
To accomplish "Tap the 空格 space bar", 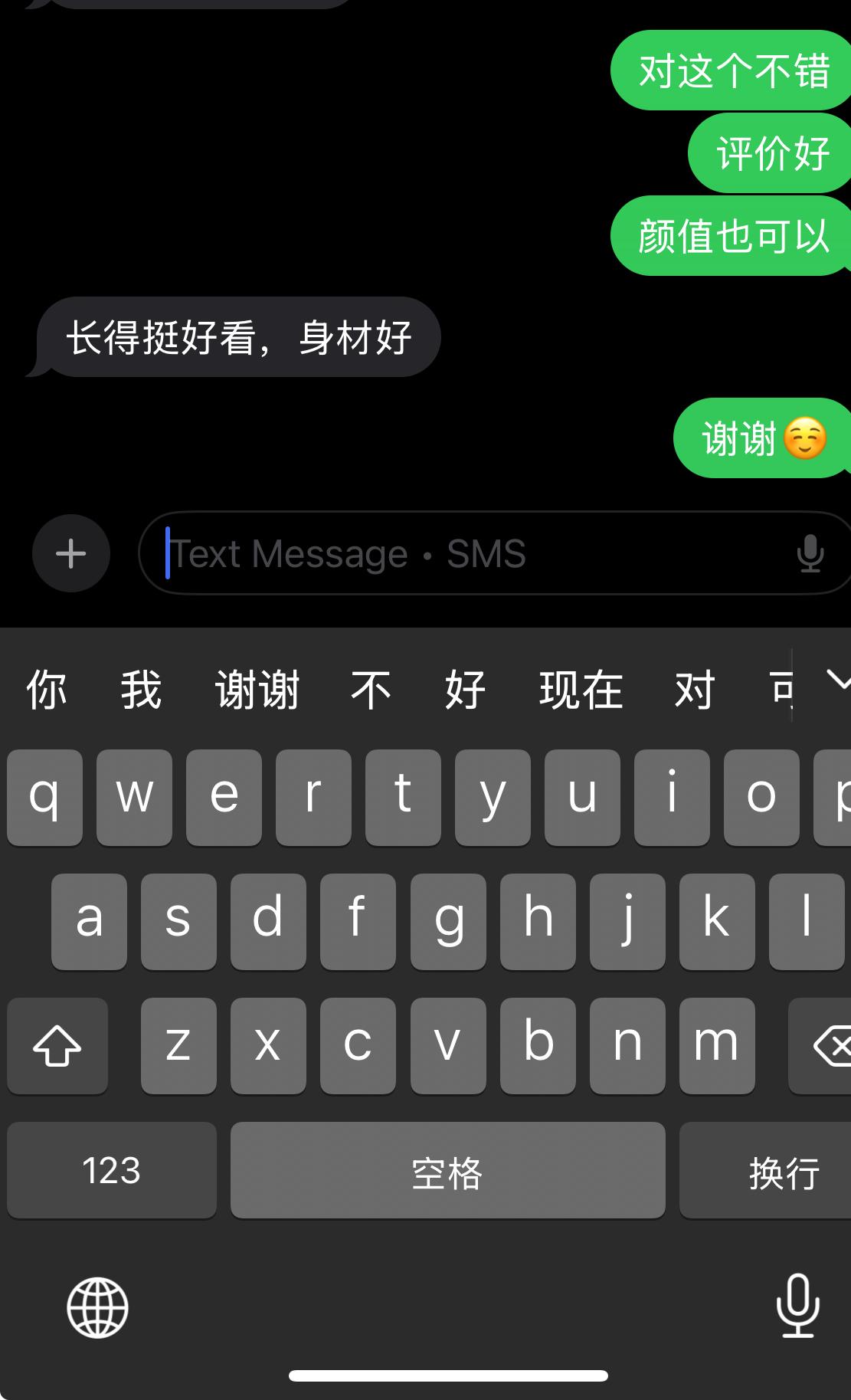I will (x=447, y=1170).
